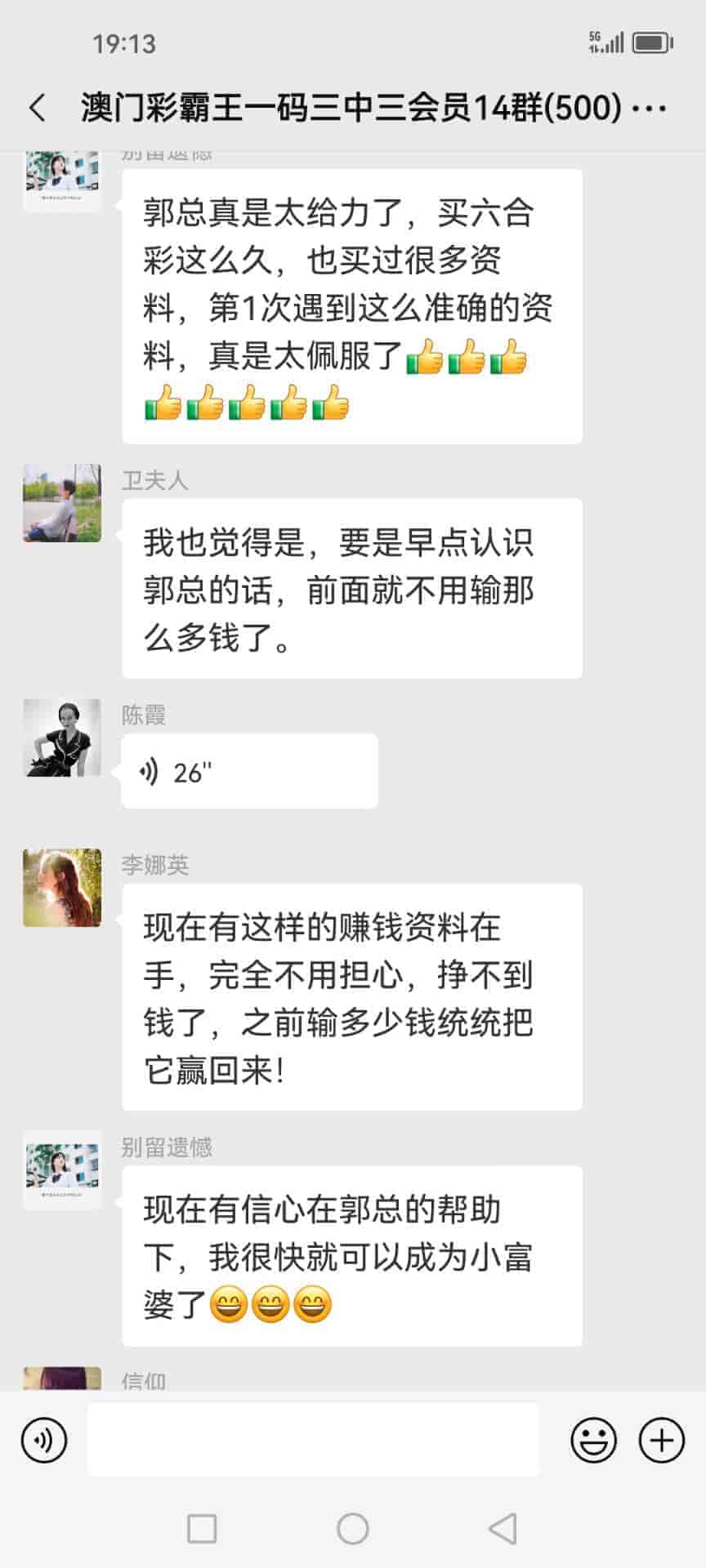Focus the message text field
Viewport: 706px width, 1568px height.
(313, 1440)
